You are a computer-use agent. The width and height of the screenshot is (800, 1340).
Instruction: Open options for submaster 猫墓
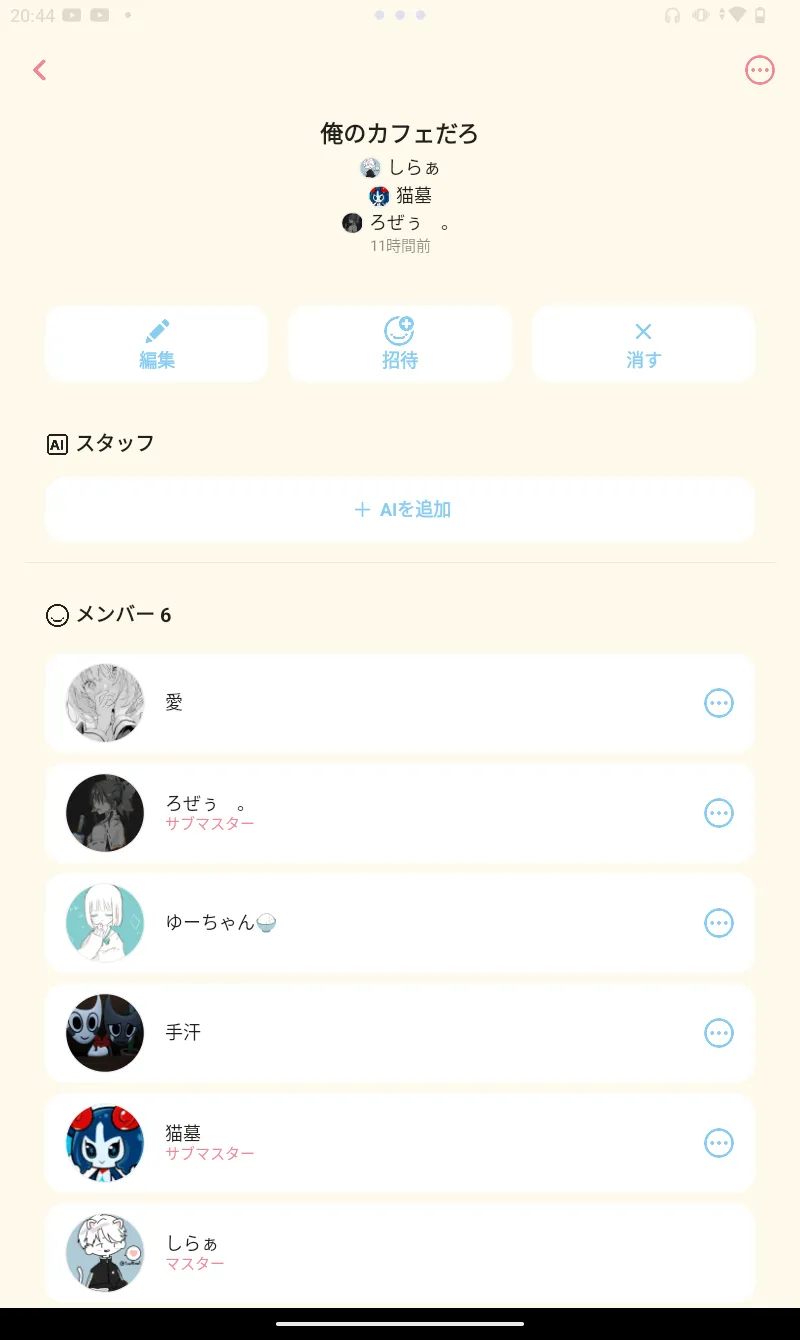coord(719,1143)
